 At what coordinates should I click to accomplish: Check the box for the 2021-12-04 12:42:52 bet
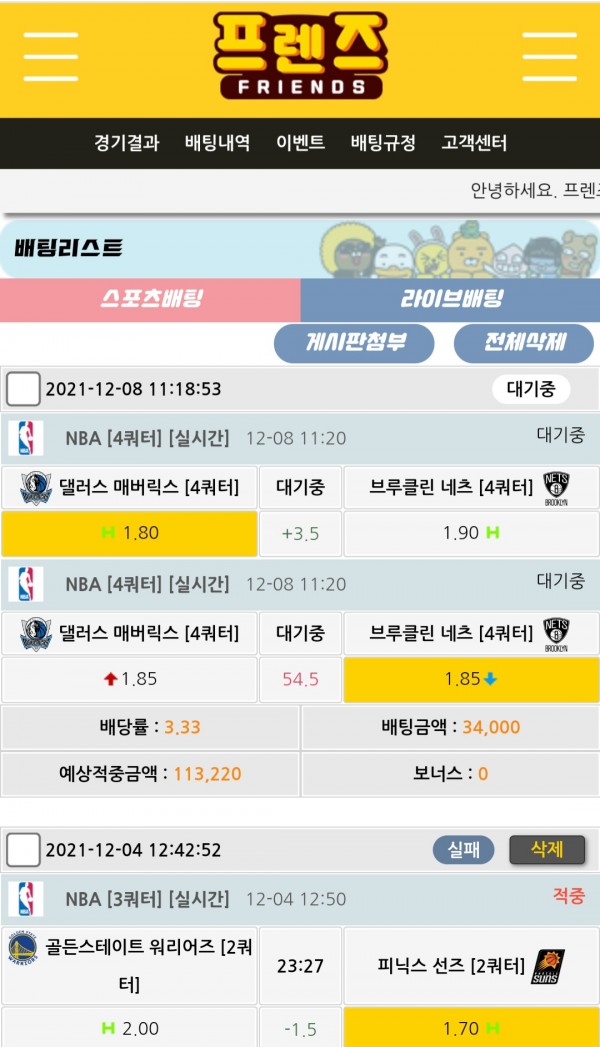coord(23,850)
